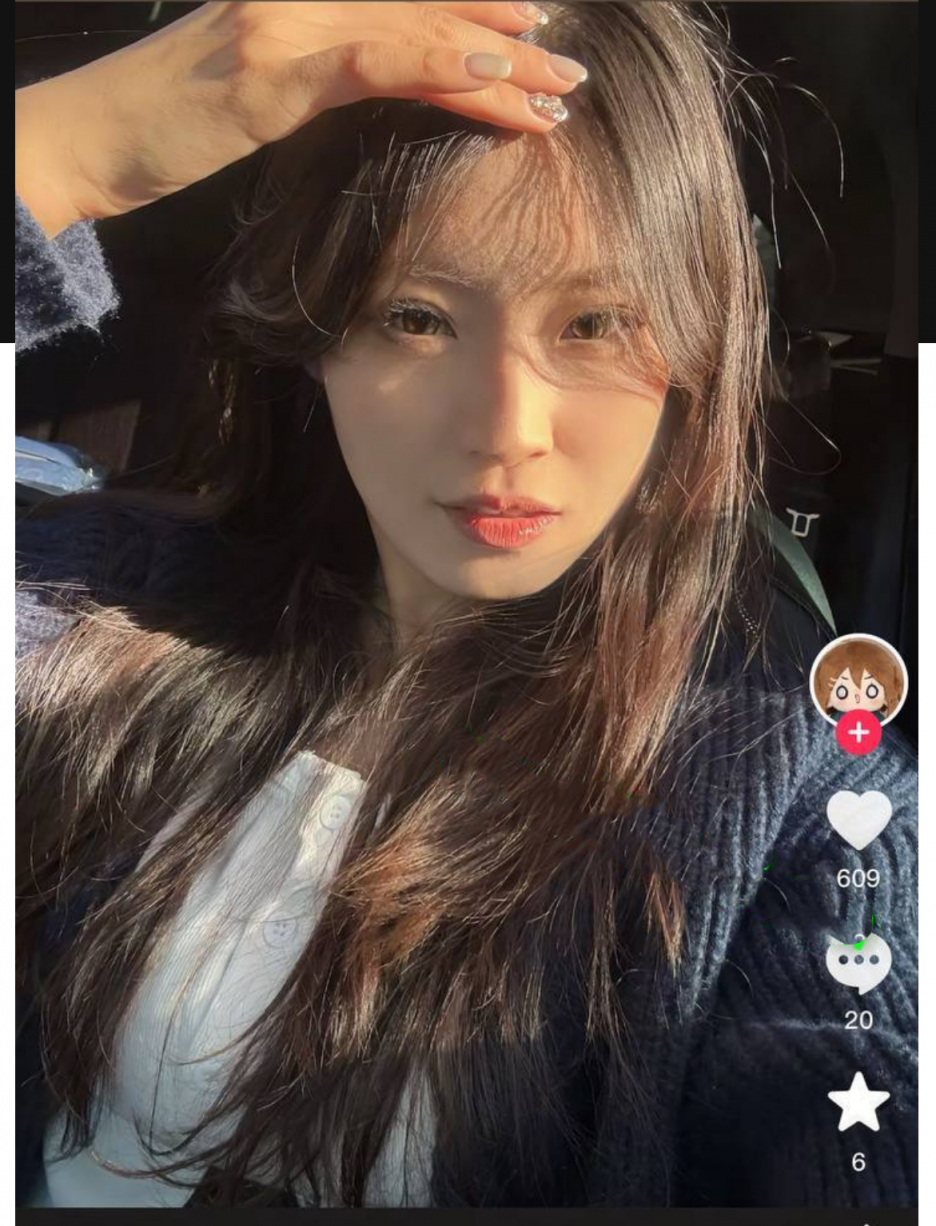Follow the creator with the red plus
936x1226 pixels.
(858, 734)
